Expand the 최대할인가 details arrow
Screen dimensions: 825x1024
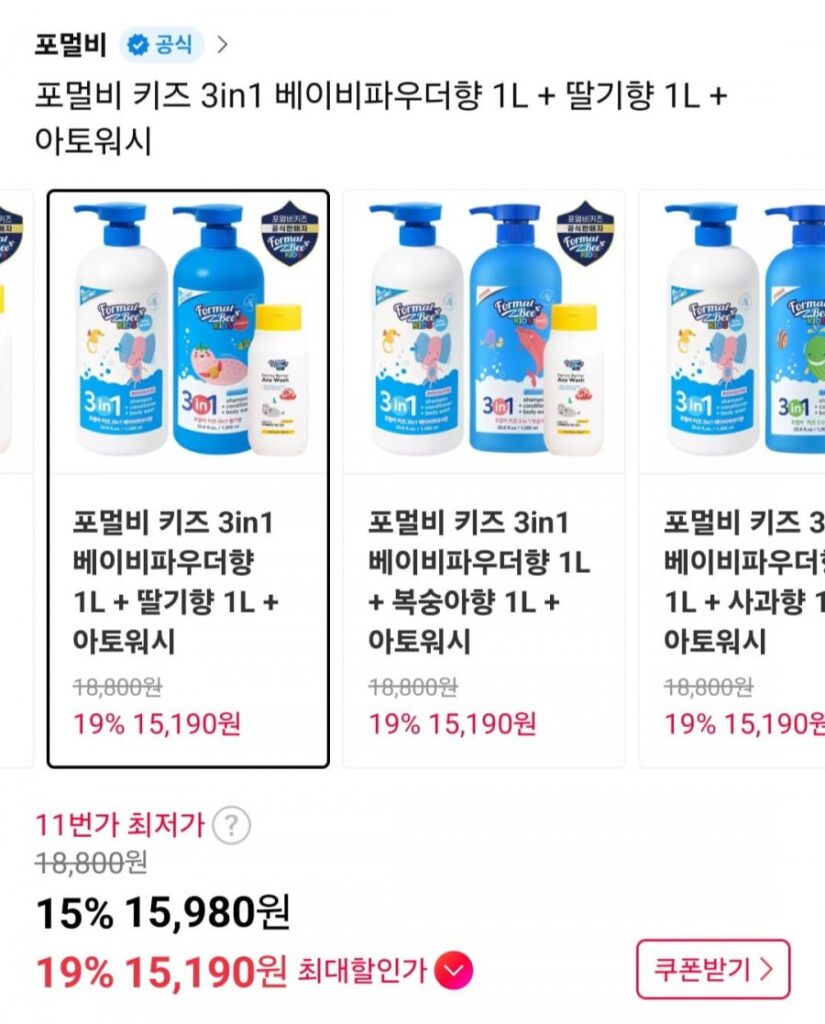click(454, 969)
